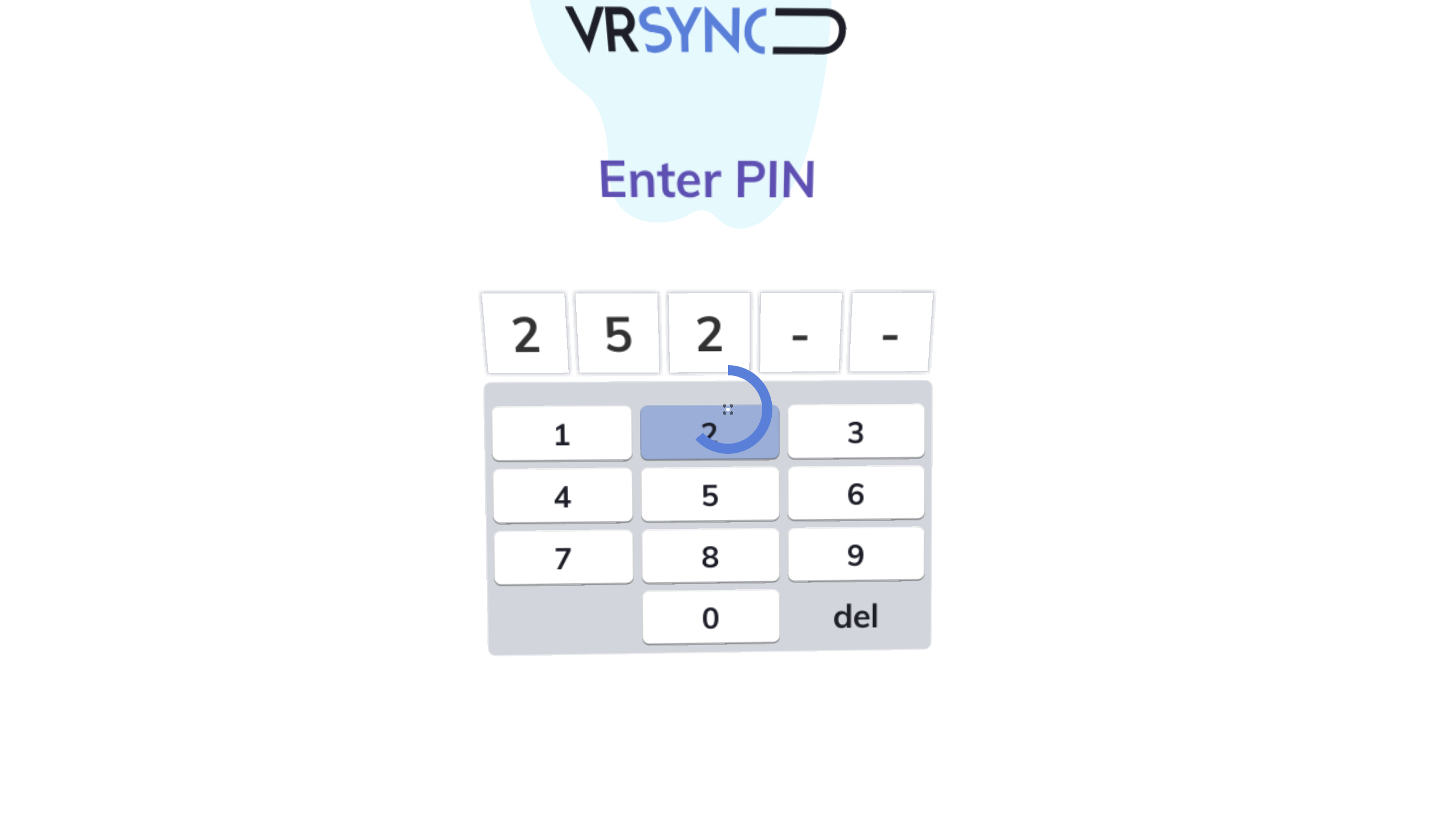Tap the 0 key

tap(710, 617)
